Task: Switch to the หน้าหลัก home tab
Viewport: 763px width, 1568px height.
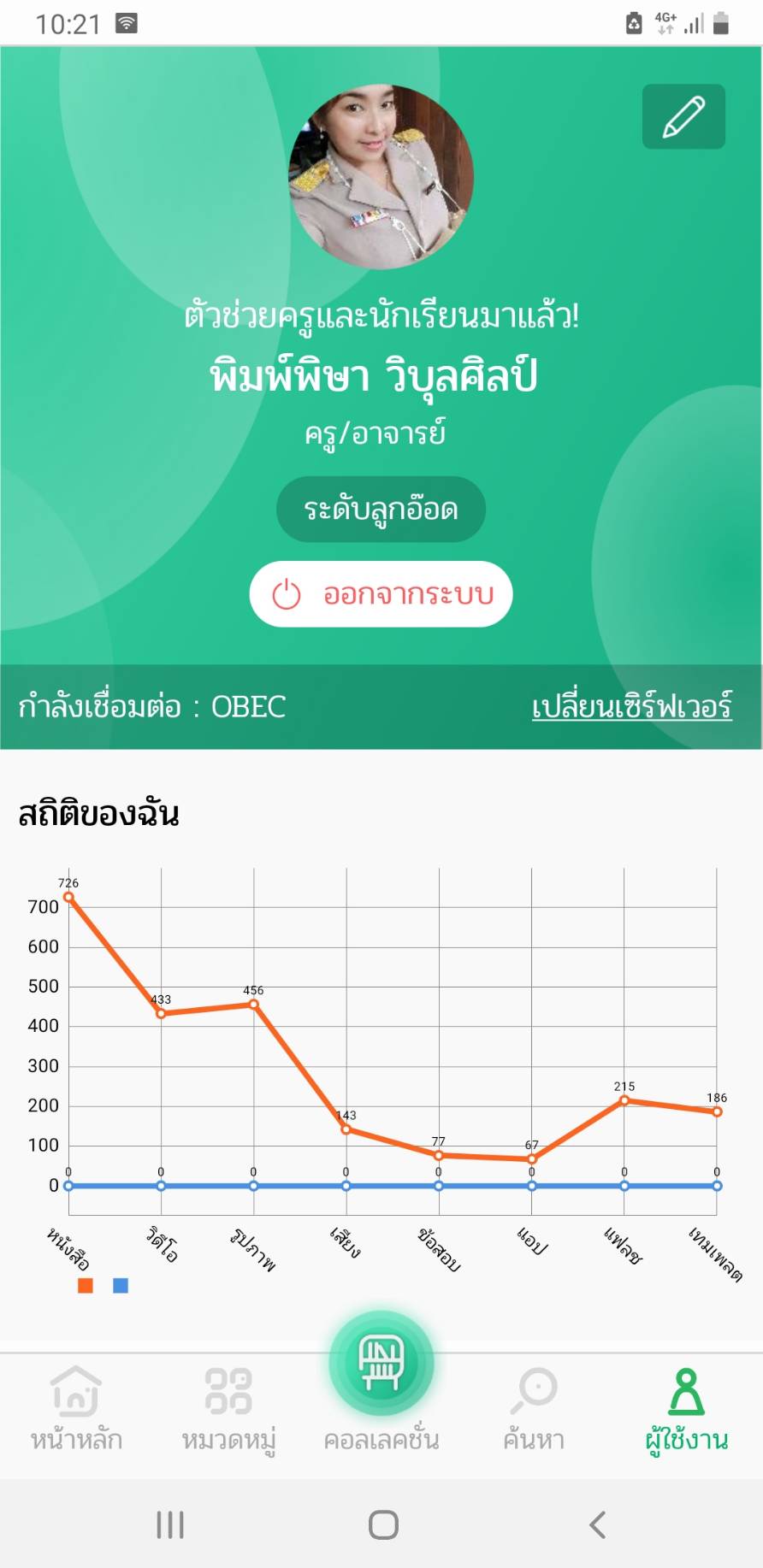Action: tap(76, 1409)
